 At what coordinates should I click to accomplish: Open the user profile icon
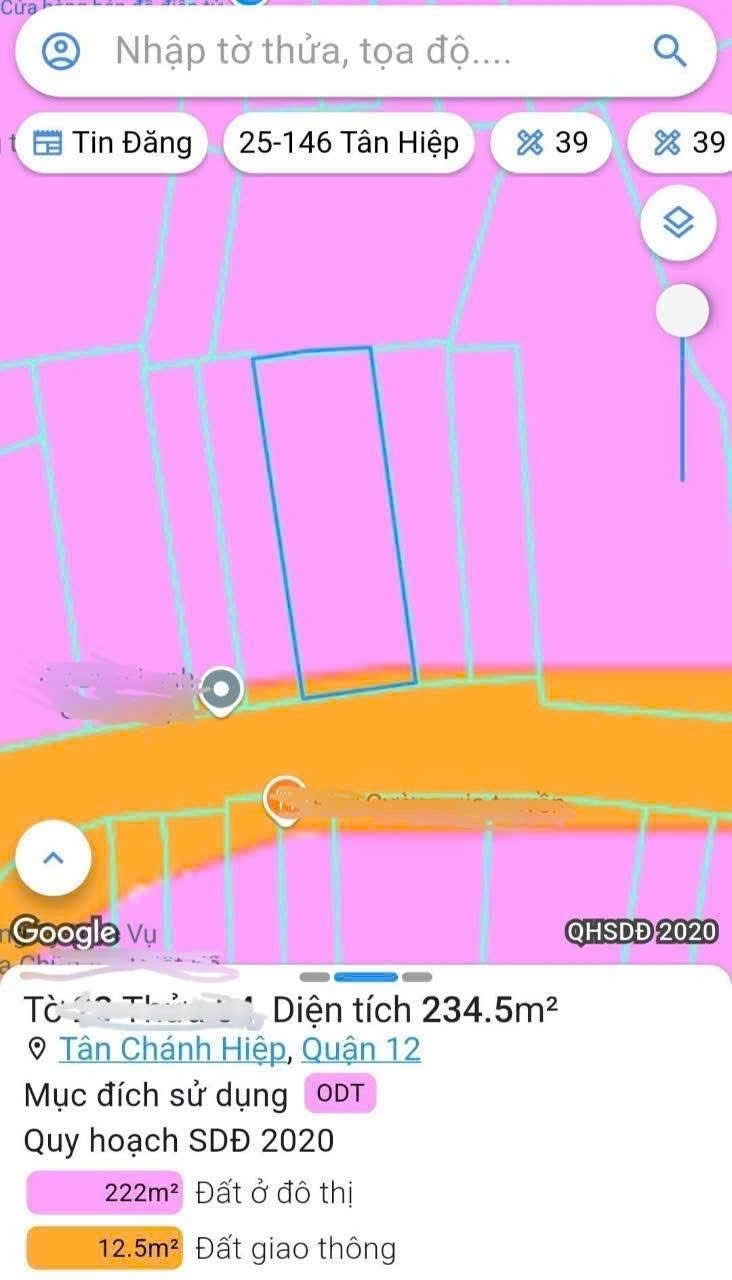click(x=62, y=51)
